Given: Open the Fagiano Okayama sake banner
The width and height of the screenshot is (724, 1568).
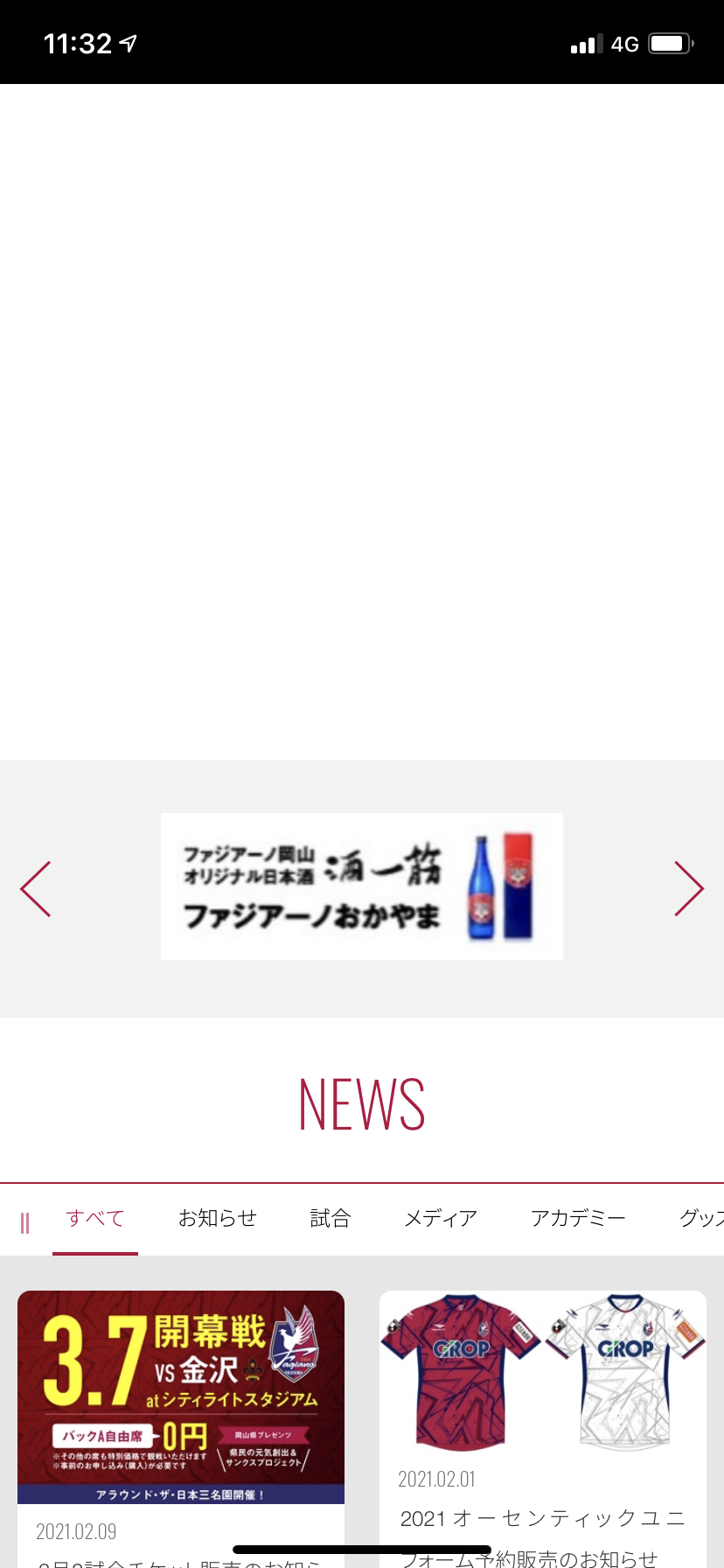Looking at the screenshot, I should pyautogui.click(x=361, y=886).
